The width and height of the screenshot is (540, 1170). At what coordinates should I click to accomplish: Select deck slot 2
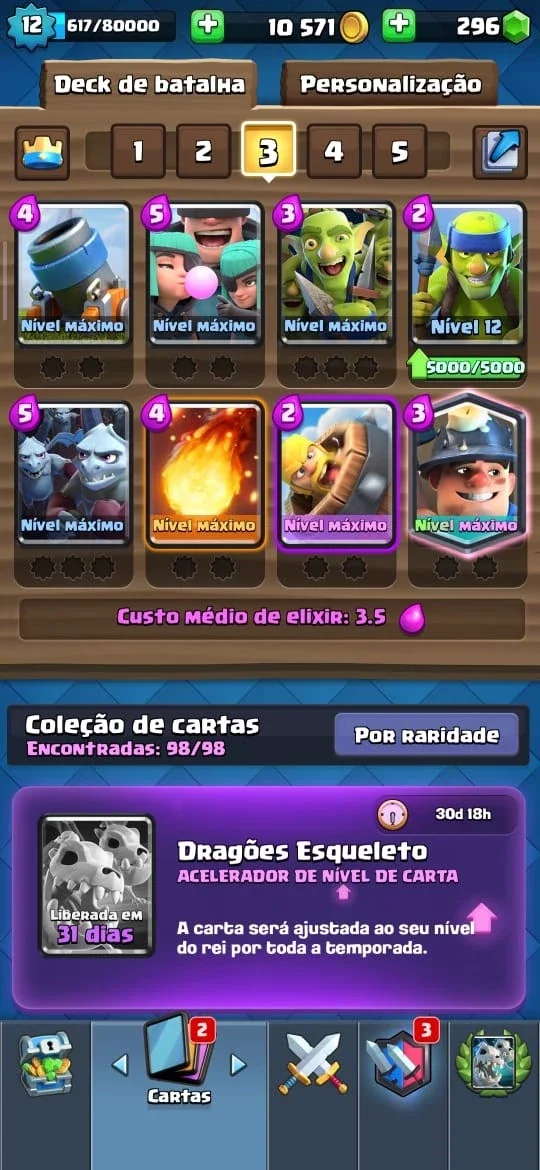tap(204, 151)
